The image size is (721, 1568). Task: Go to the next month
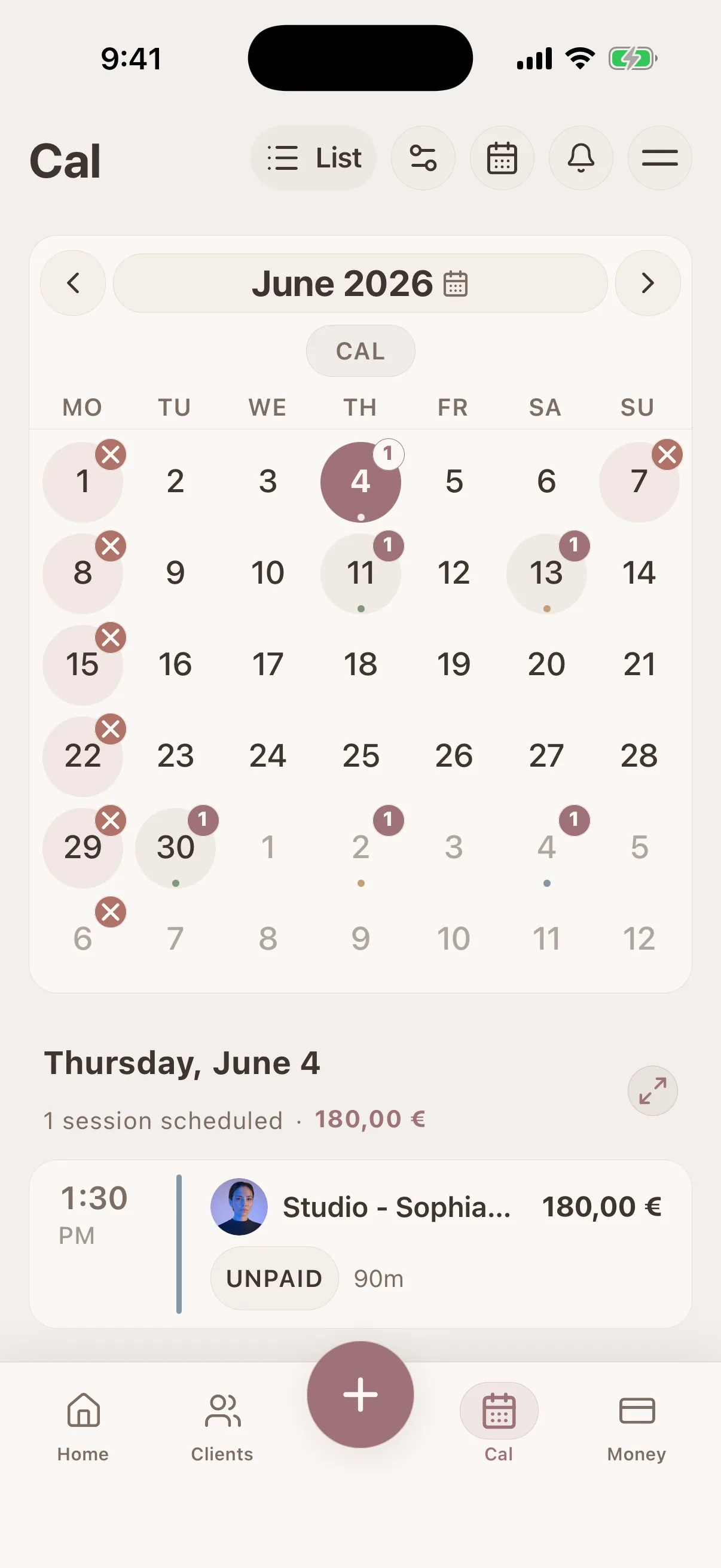pos(648,283)
